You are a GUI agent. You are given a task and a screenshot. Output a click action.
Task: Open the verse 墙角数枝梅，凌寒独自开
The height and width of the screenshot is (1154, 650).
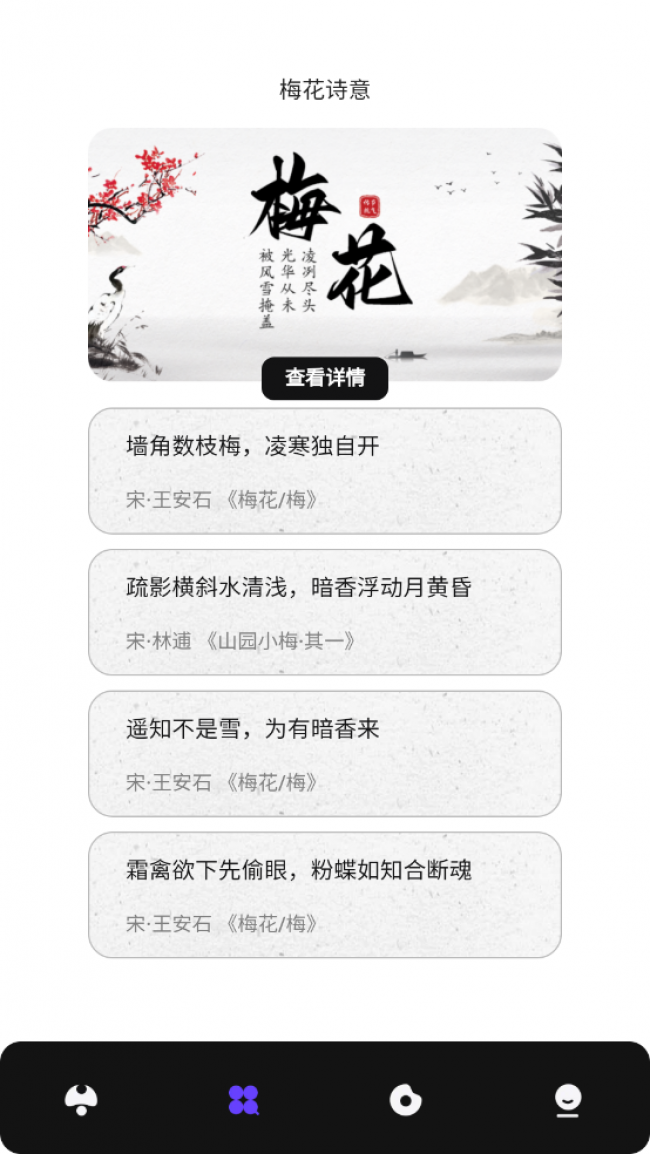tap(324, 470)
